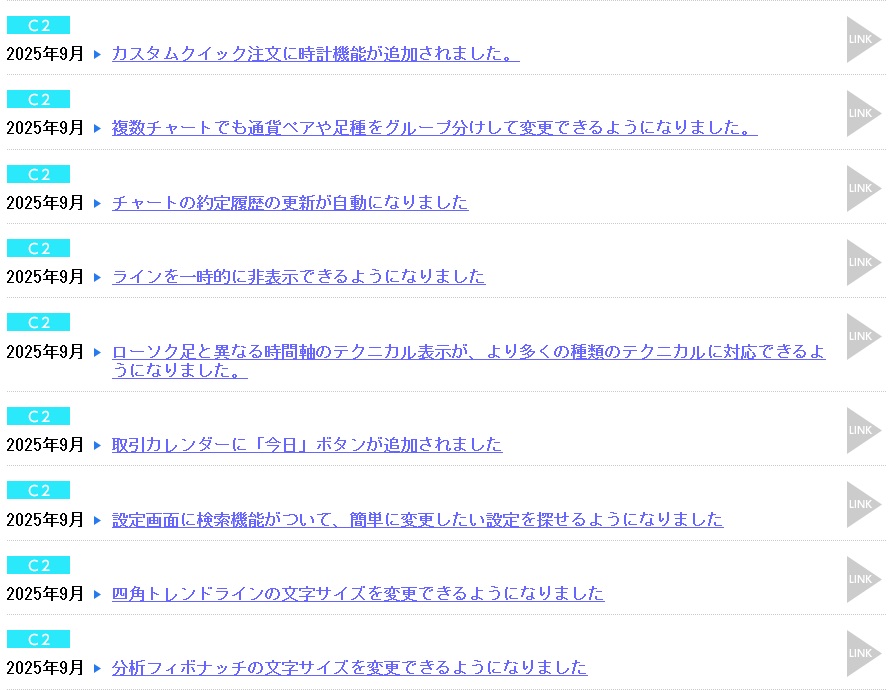
Task: Tap the LINK arrow beside ローソク足 news
Action: (x=861, y=337)
